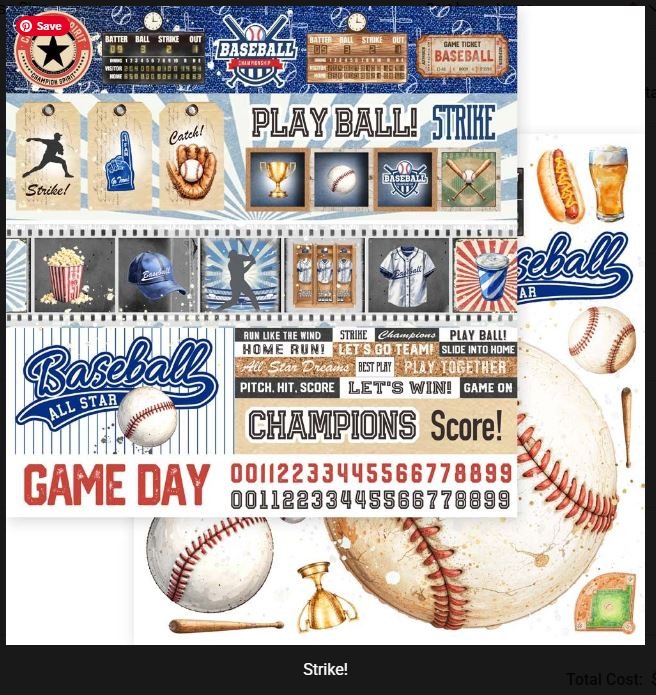Image resolution: width=656 pixels, height=695 pixels.
Task: Save the image to Pinterest
Action: point(40,26)
